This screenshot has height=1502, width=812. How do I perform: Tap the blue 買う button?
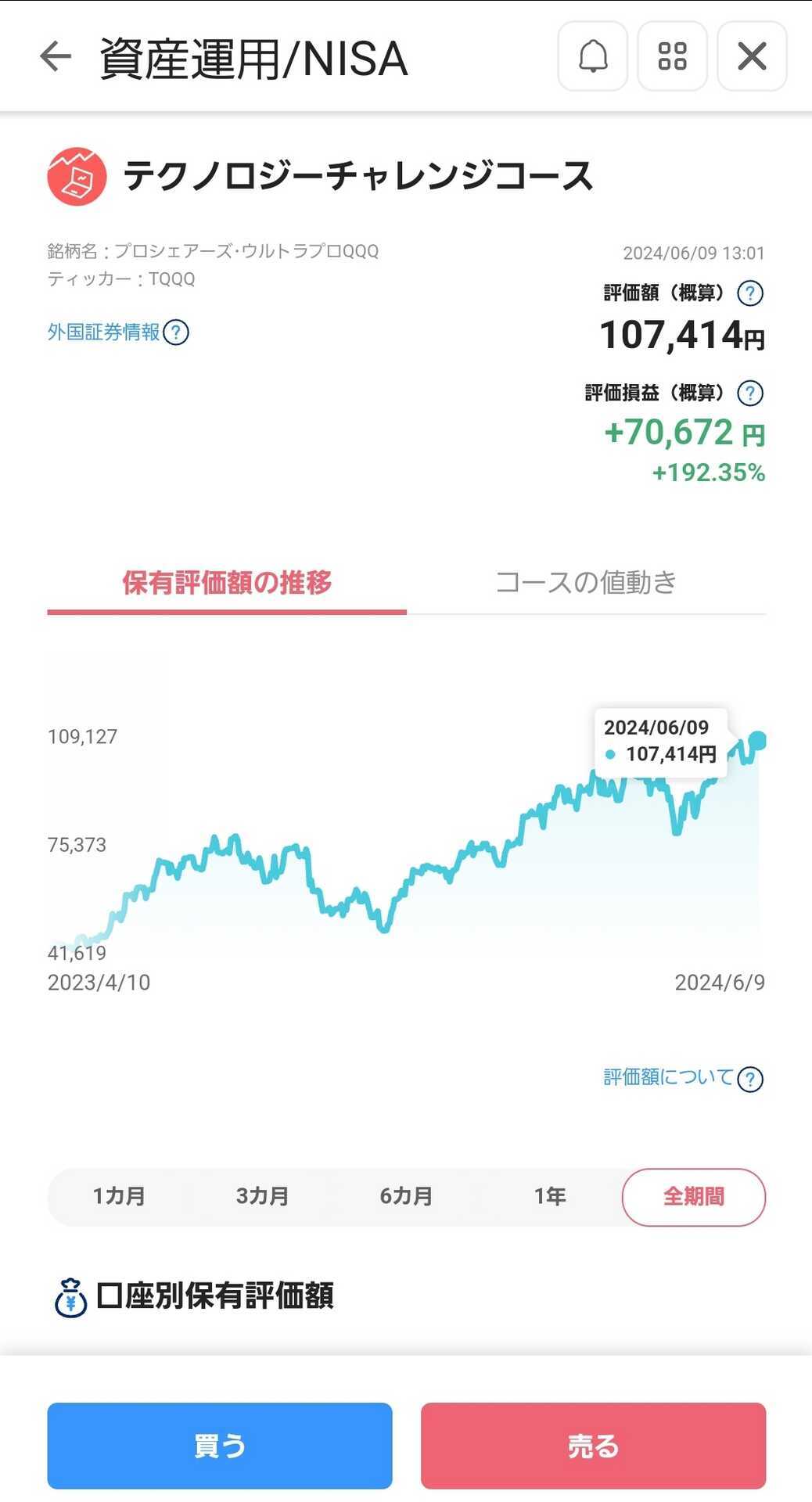pos(220,1446)
